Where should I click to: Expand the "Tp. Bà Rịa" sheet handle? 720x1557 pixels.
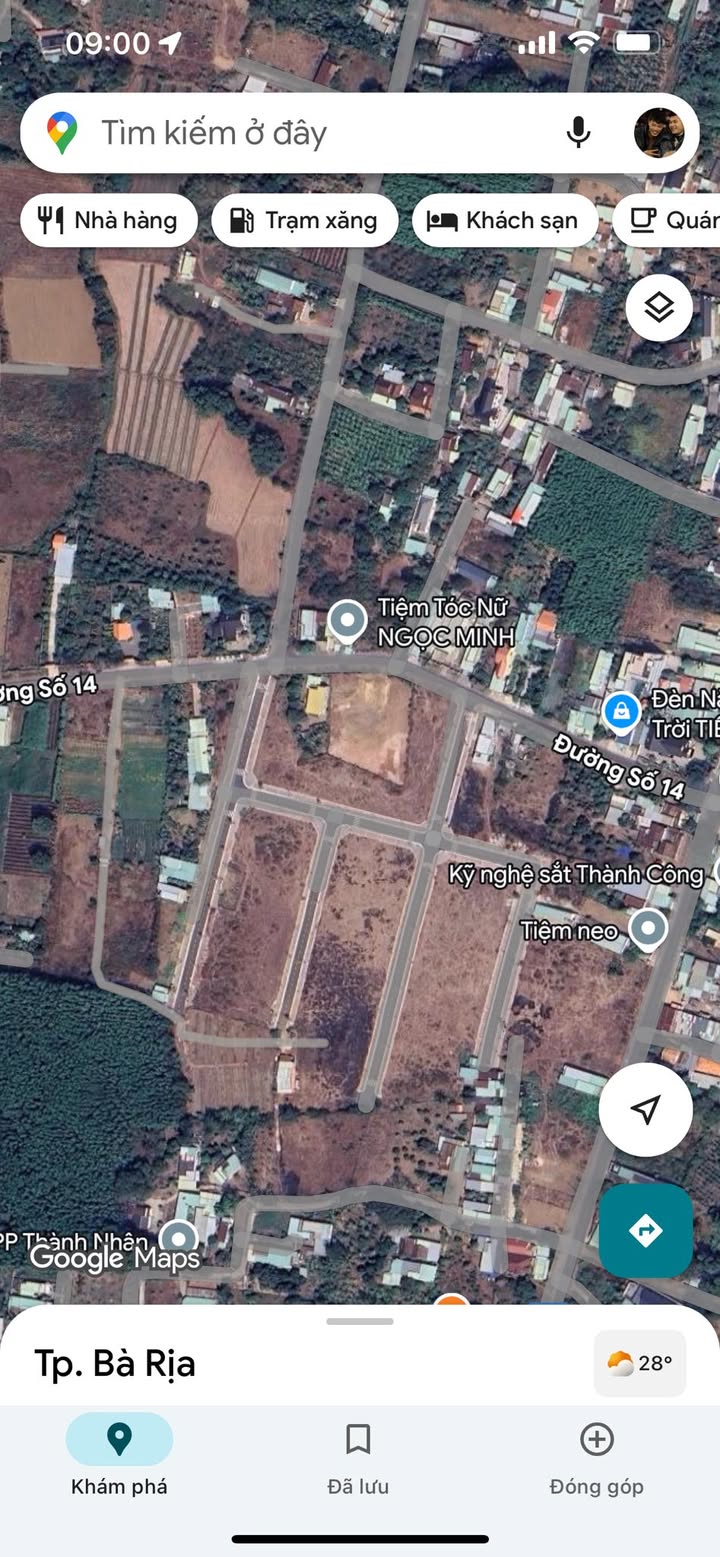click(x=360, y=1321)
